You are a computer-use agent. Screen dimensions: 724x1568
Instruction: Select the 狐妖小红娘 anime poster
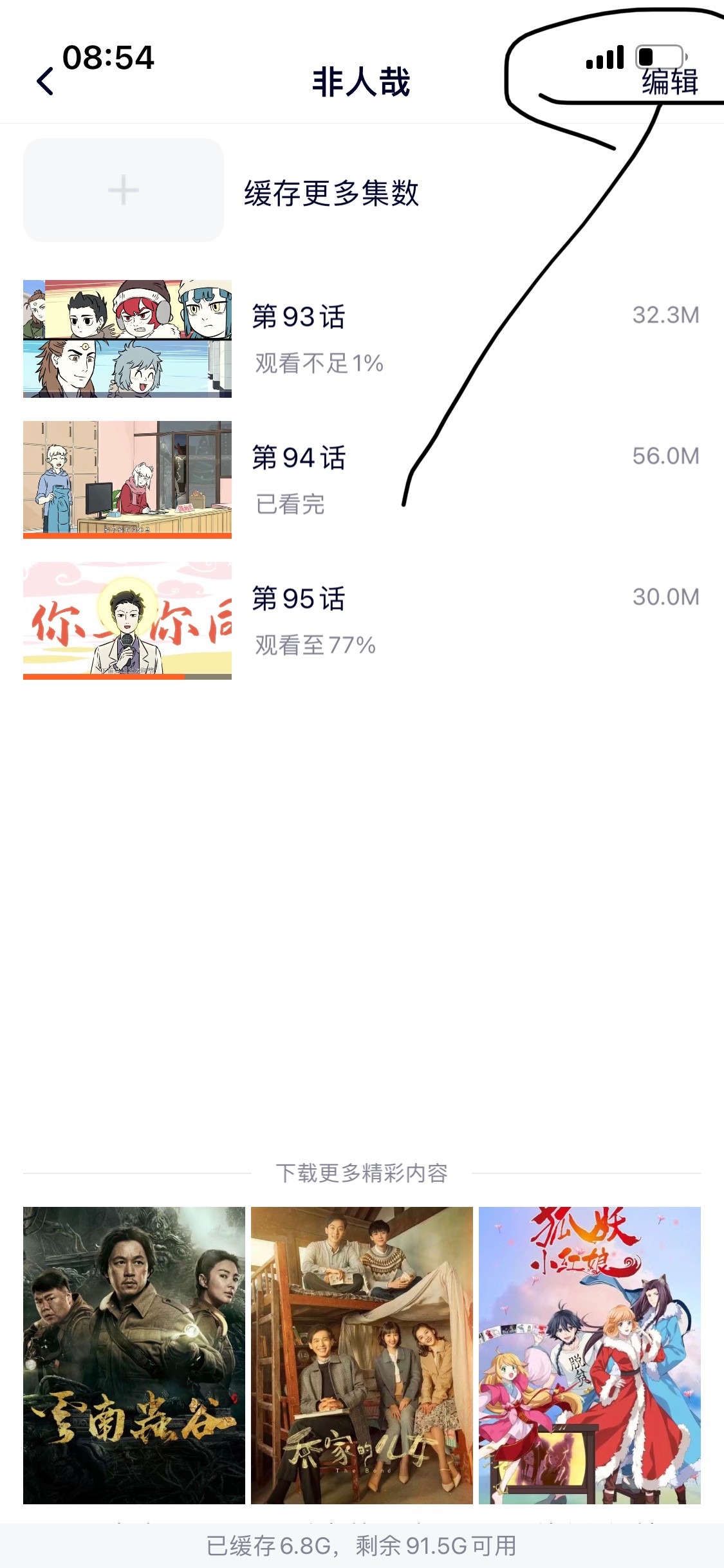point(589,1355)
